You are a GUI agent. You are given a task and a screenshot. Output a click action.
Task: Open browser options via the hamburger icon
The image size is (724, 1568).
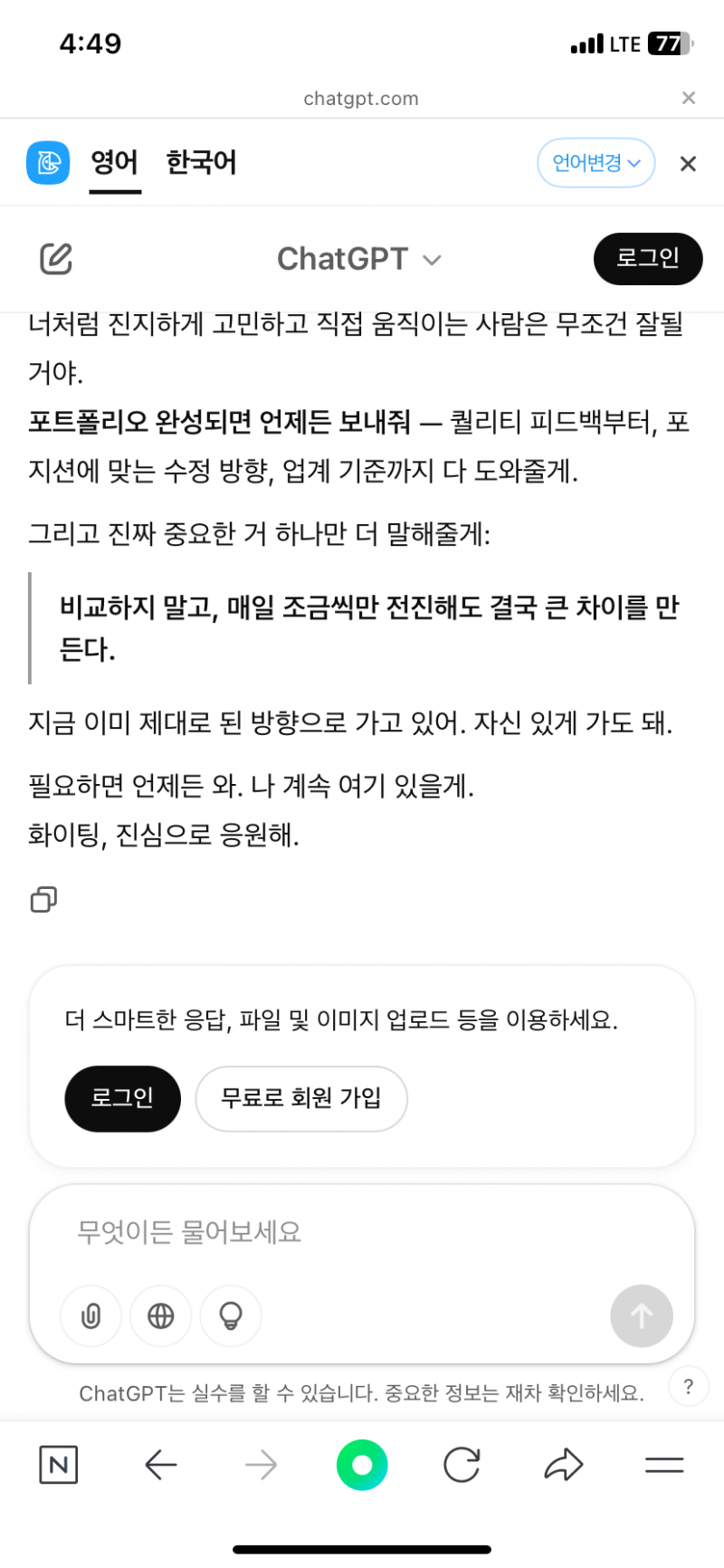pos(664,1464)
